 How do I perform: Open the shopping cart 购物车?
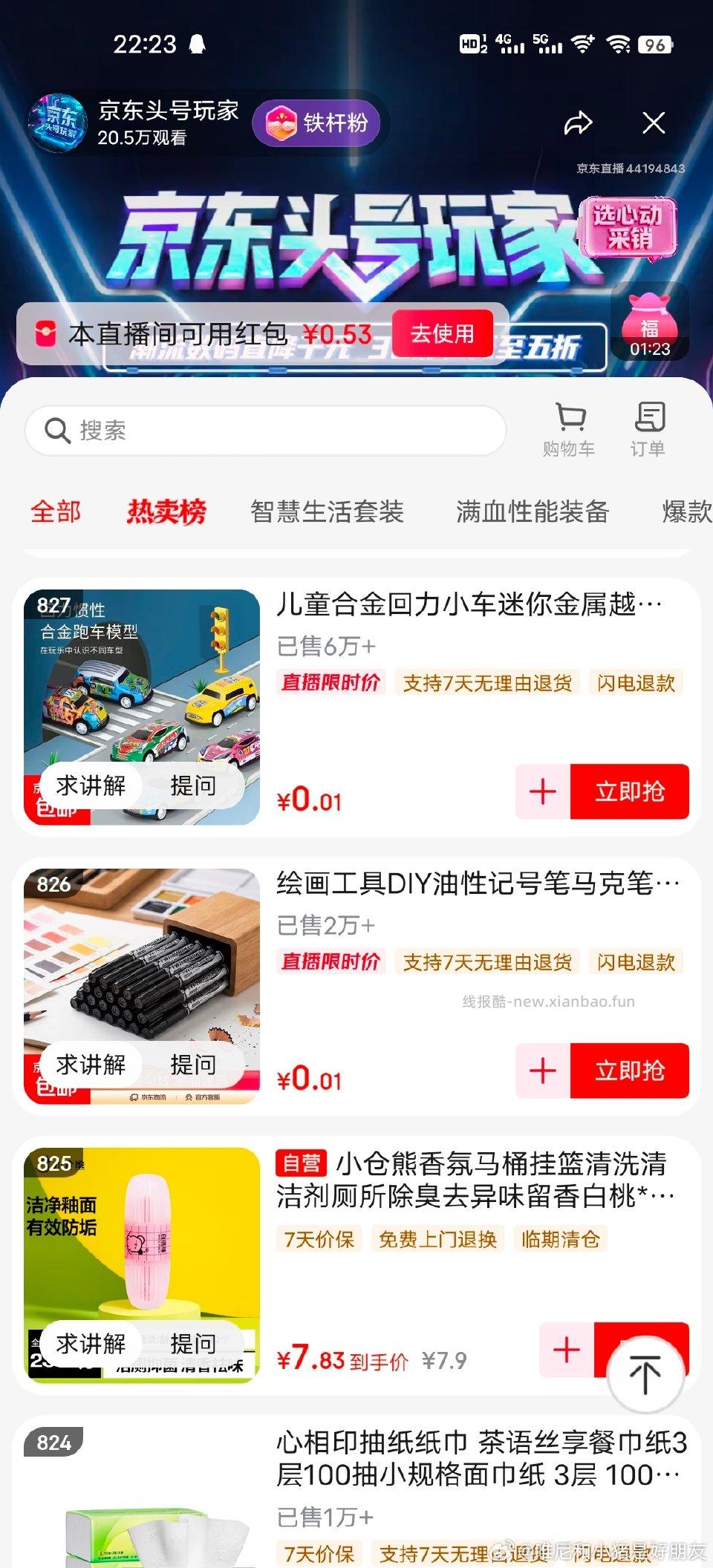tap(569, 429)
